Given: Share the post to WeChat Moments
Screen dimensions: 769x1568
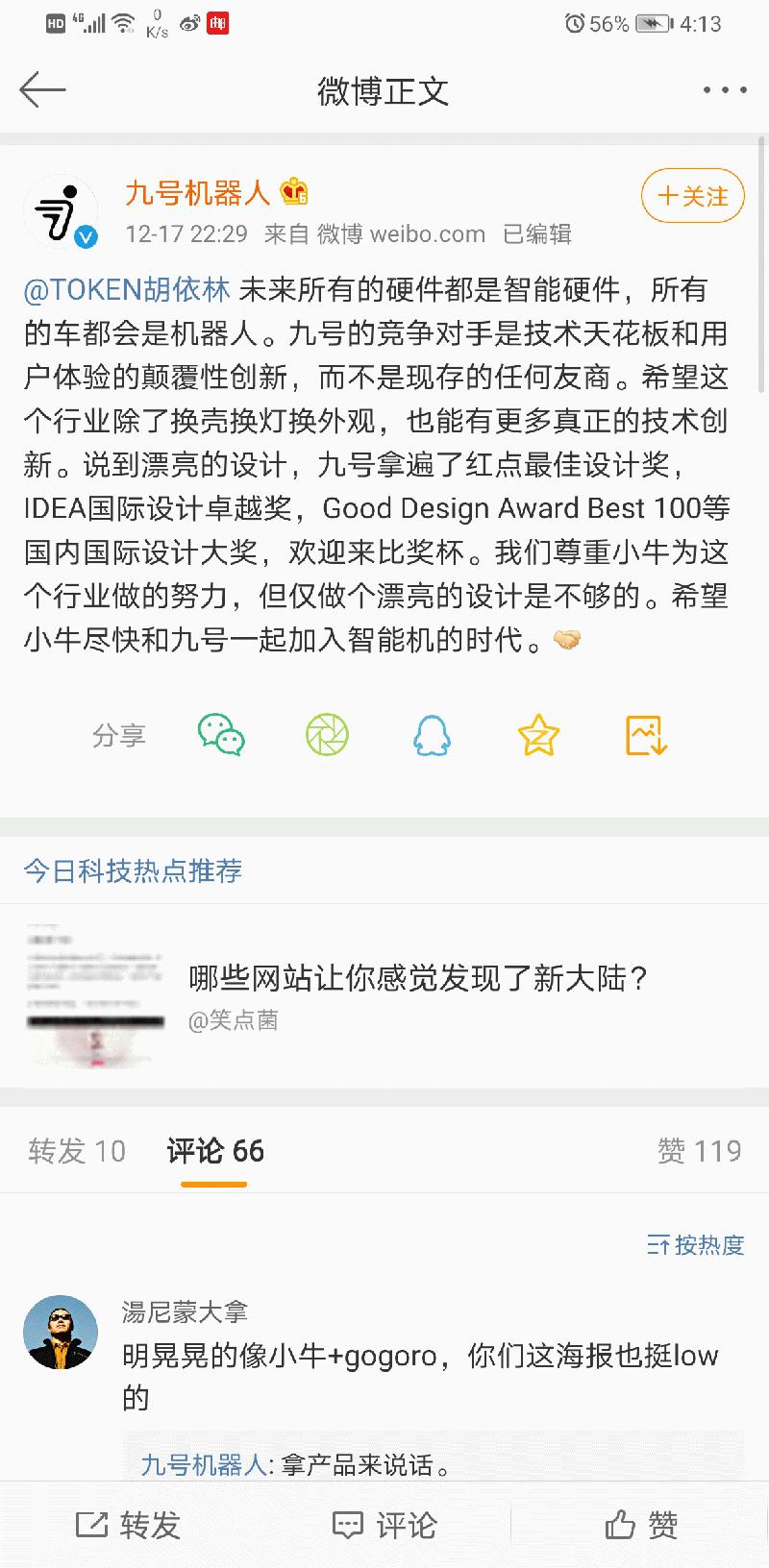Looking at the screenshot, I should [x=327, y=735].
